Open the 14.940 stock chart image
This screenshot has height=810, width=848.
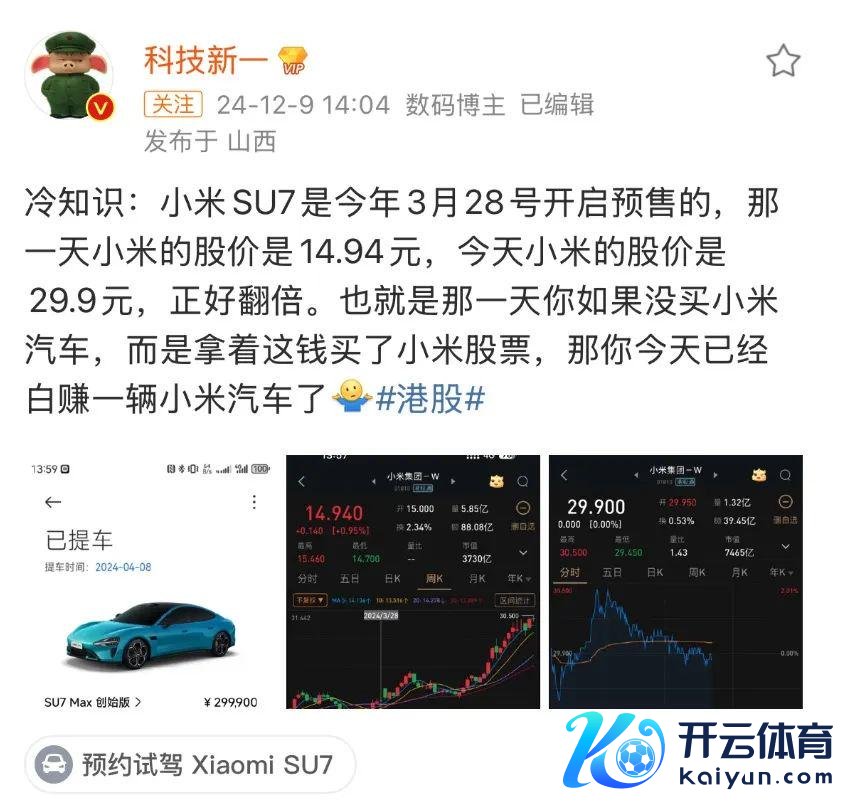pyautogui.click(x=412, y=582)
